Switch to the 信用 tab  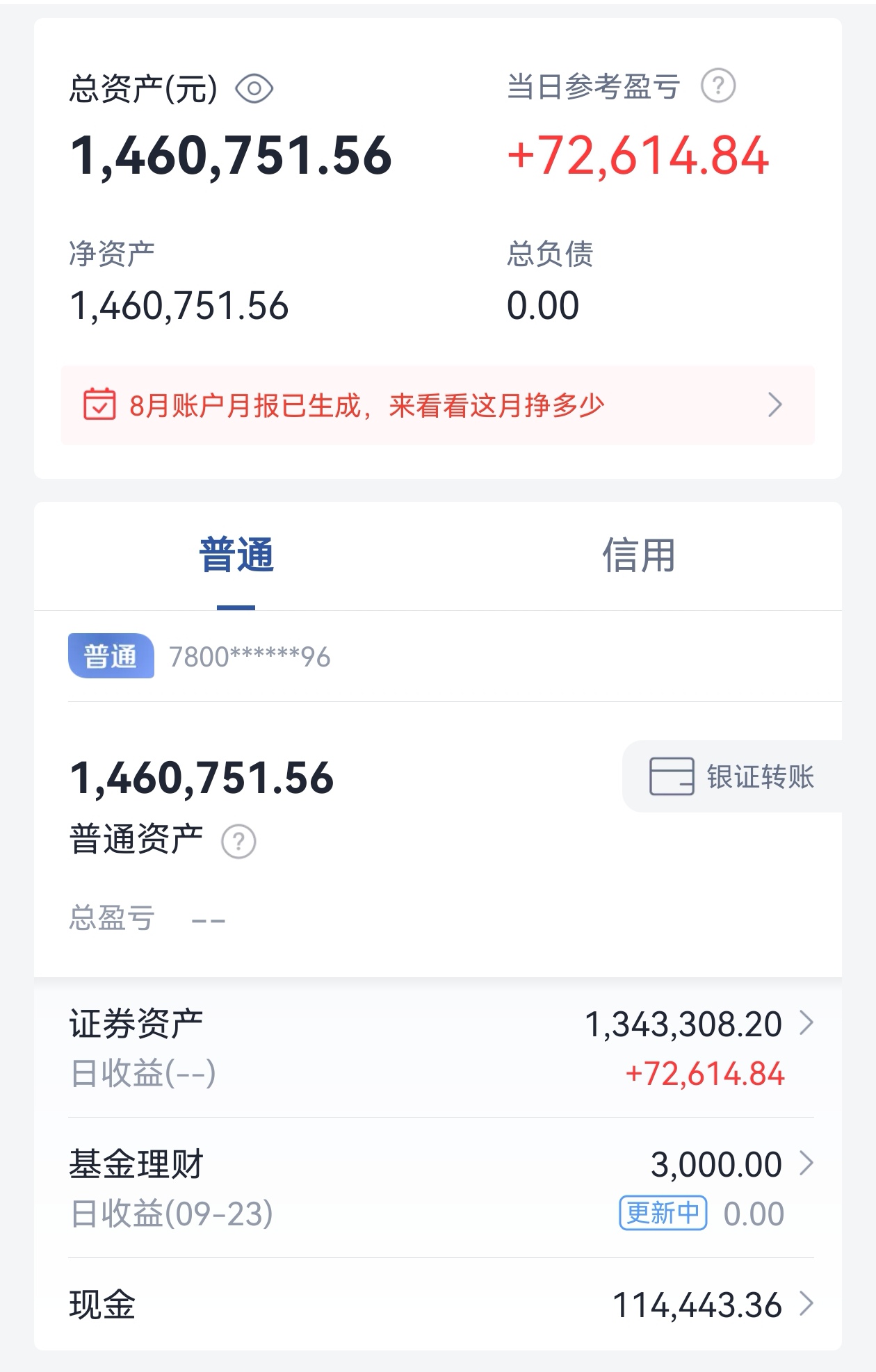[x=638, y=556]
